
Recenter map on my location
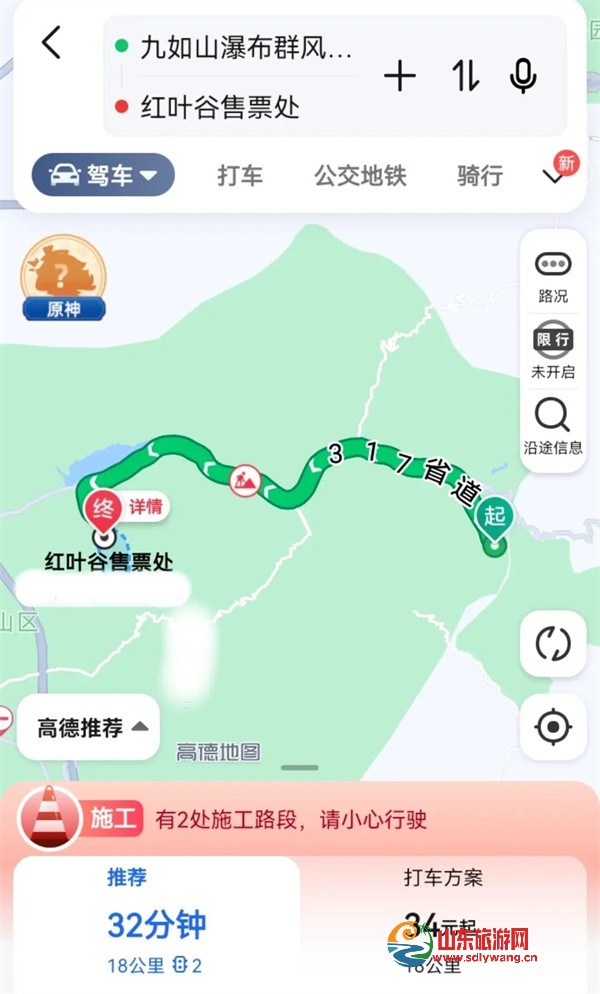pyautogui.click(x=553, y=726)
